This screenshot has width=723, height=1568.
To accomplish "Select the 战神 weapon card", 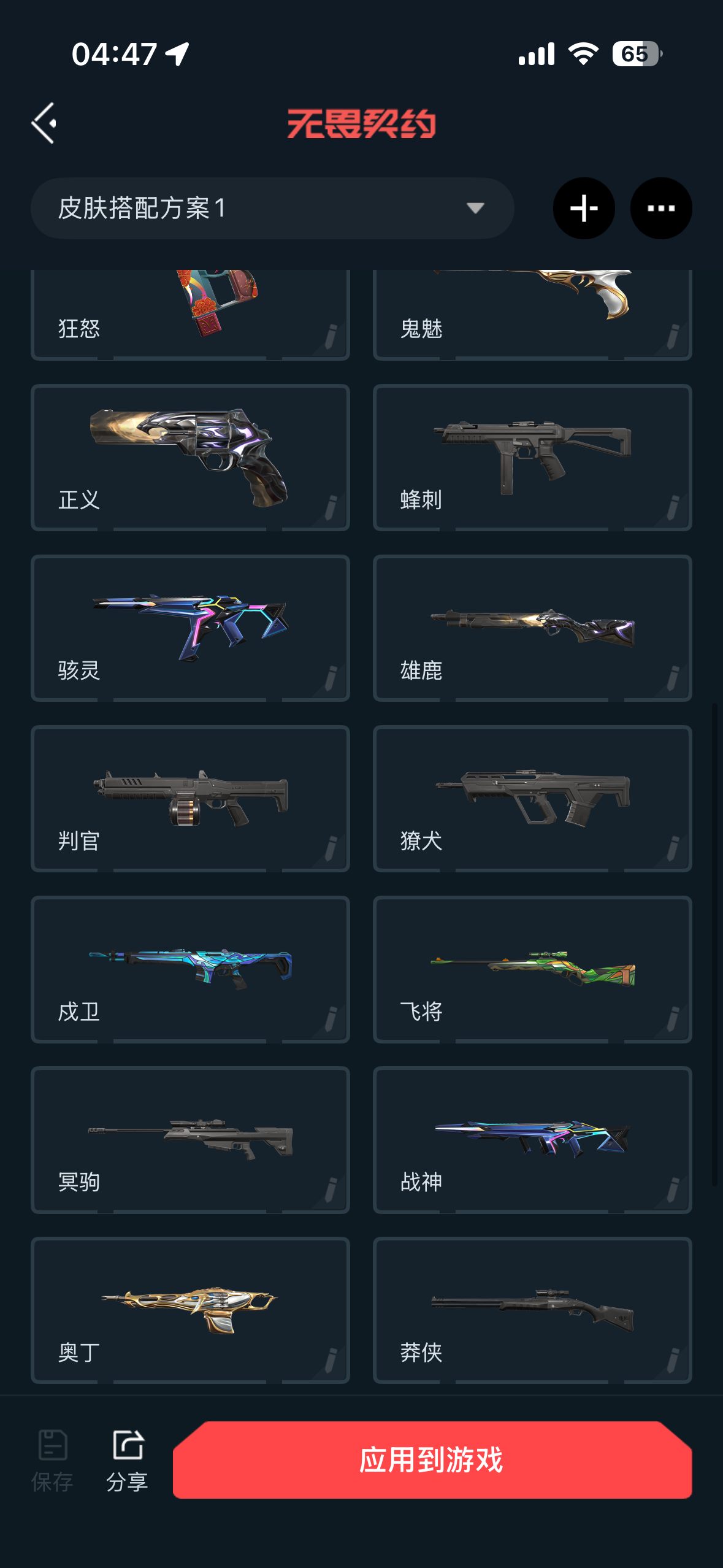I will pos(532,1140).
